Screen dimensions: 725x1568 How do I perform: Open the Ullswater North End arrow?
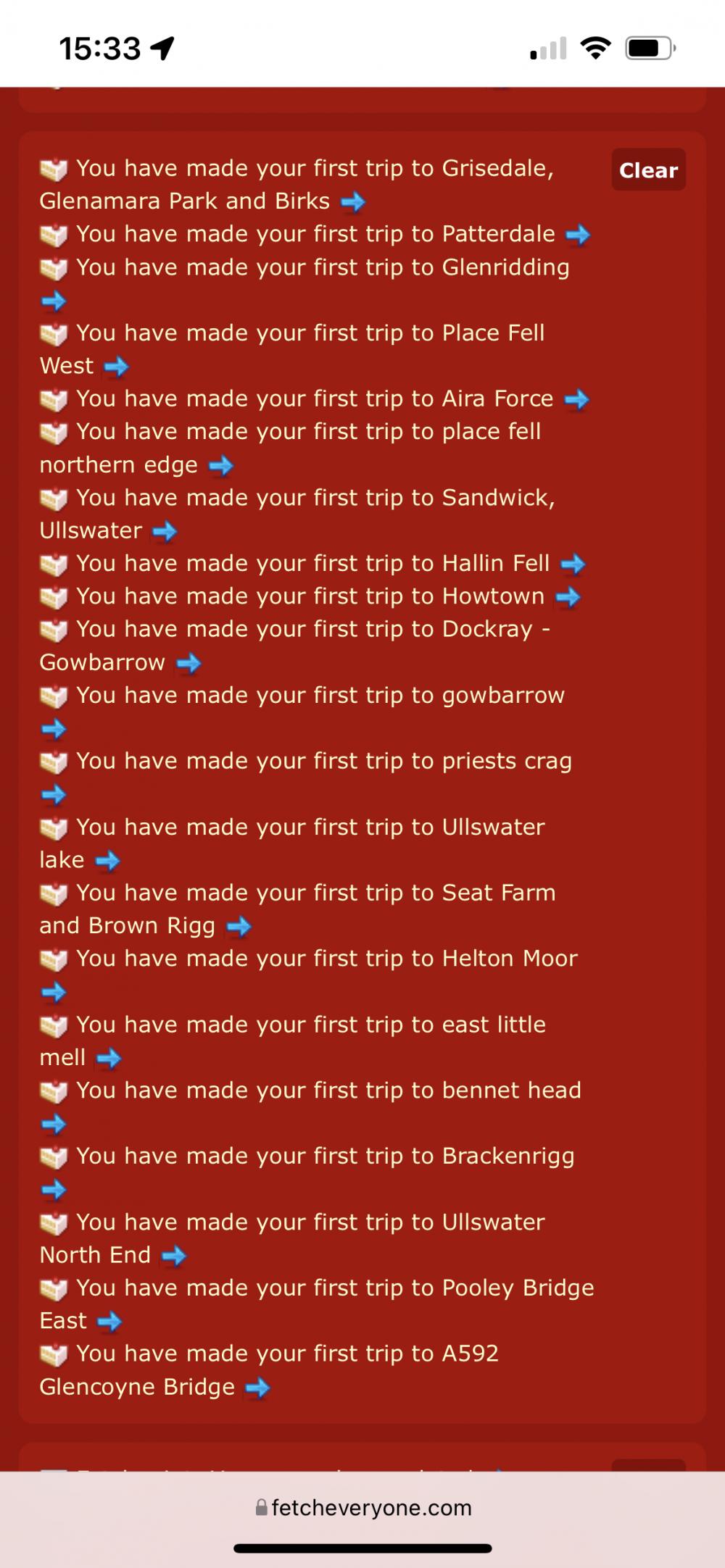[174, 1256]
